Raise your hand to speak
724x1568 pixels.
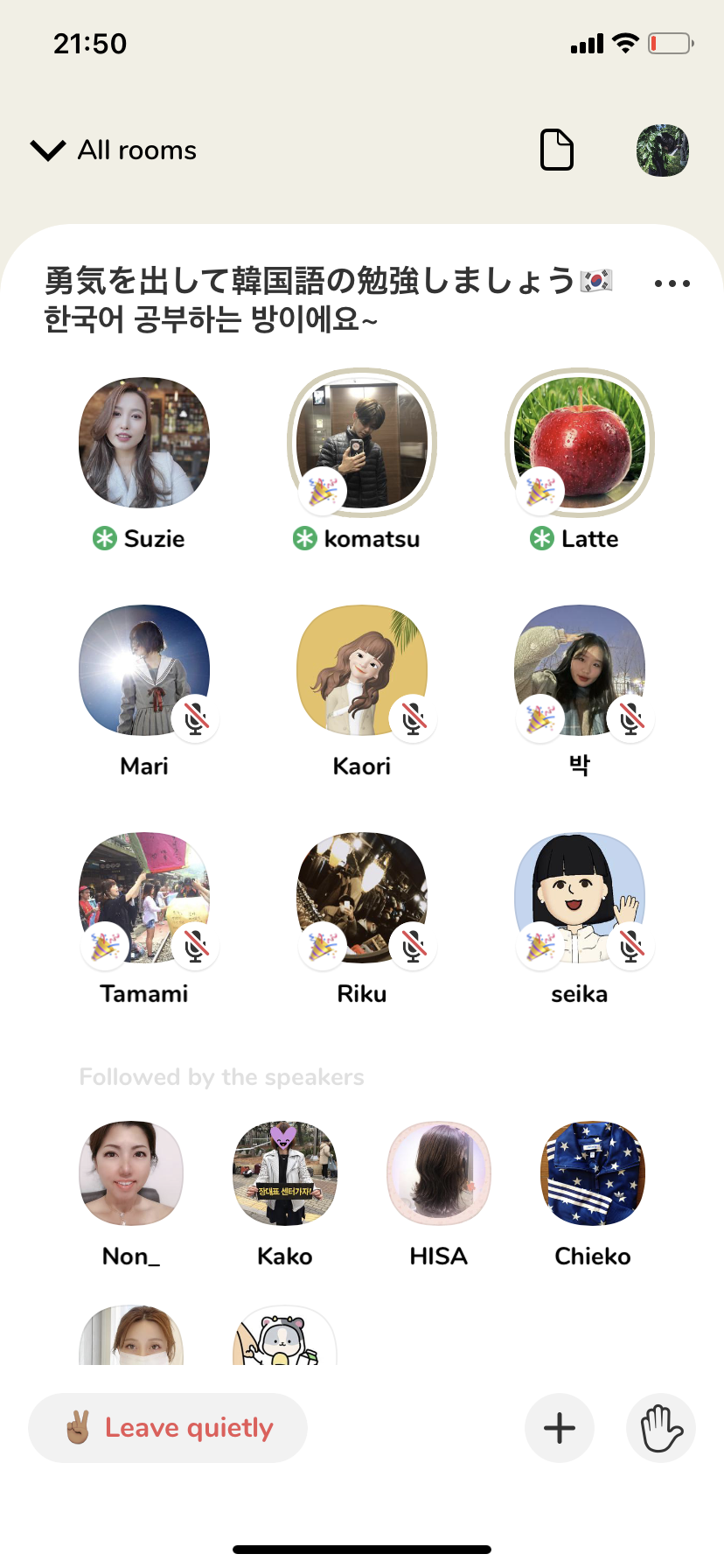[x=661, y=1428]
